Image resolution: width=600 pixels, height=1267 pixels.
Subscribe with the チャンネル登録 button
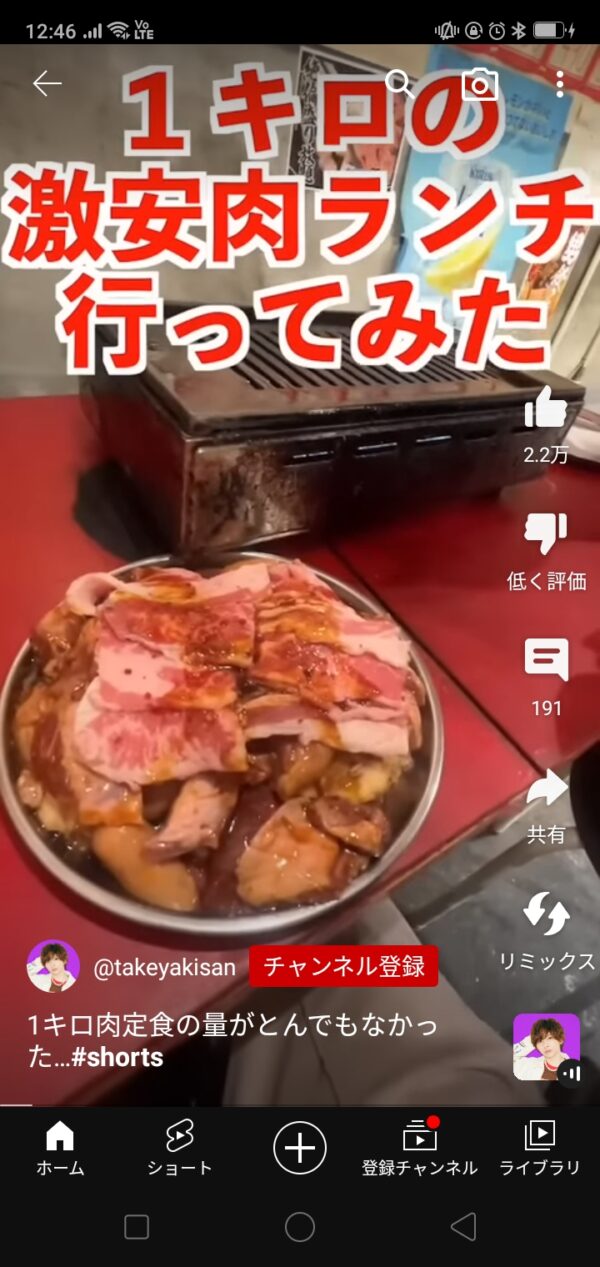point(343,967)
